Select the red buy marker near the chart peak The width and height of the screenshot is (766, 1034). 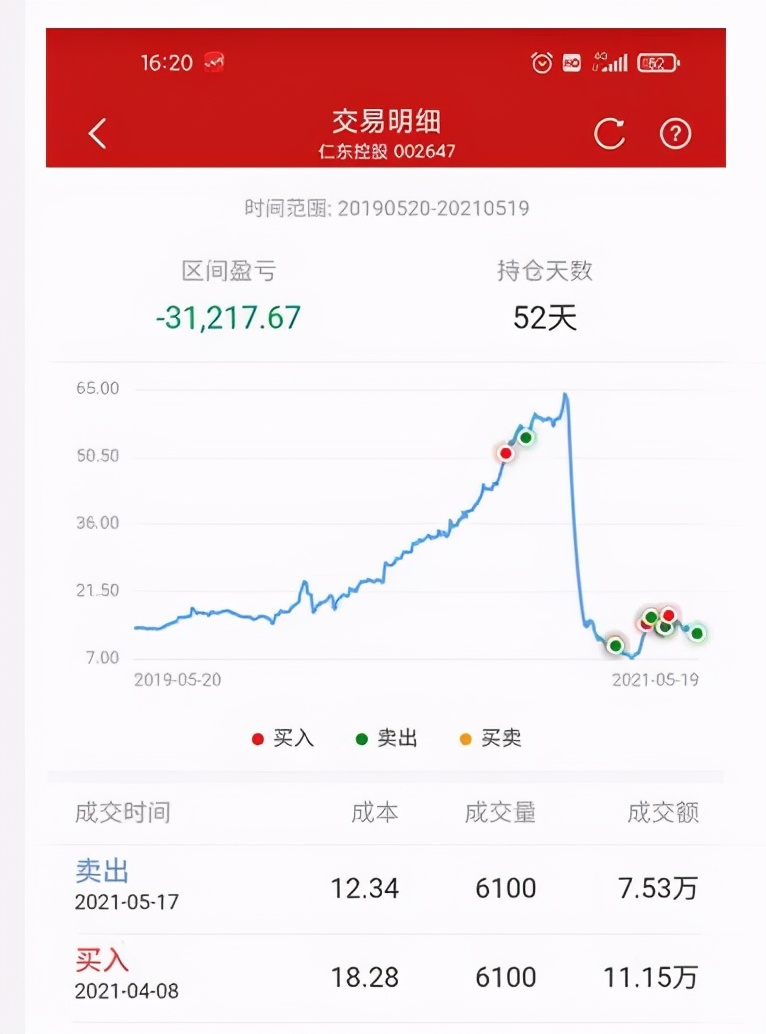[x=505, y=453]
